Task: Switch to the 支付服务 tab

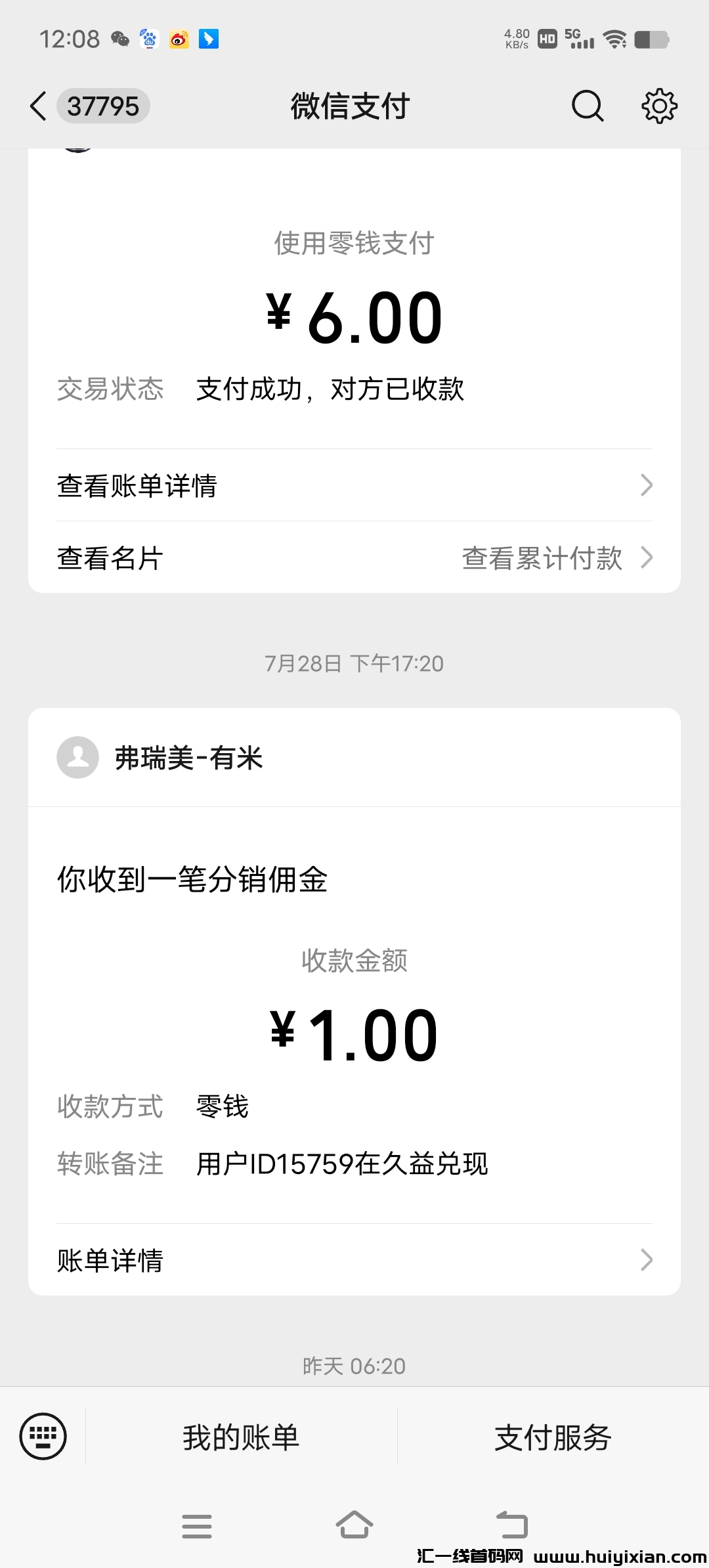Action: coord(553,1435)
